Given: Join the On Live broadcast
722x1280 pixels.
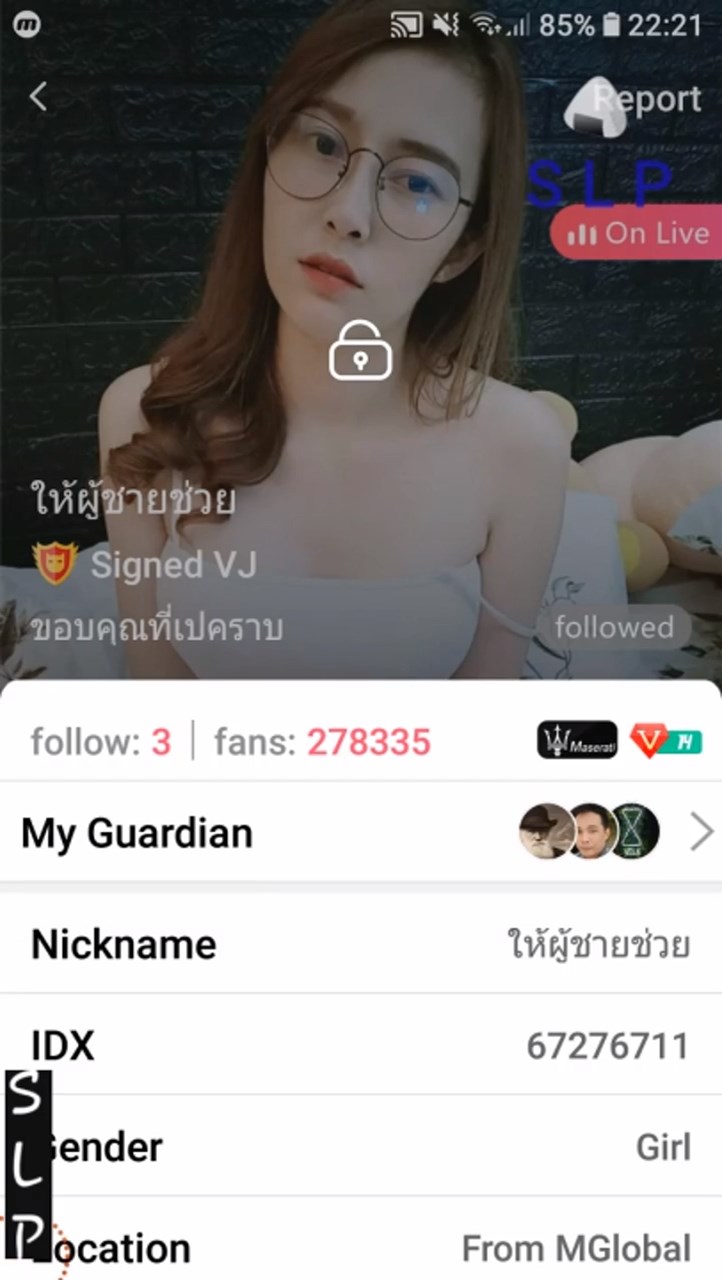Looking at the screenshot, I should [637, 234].
